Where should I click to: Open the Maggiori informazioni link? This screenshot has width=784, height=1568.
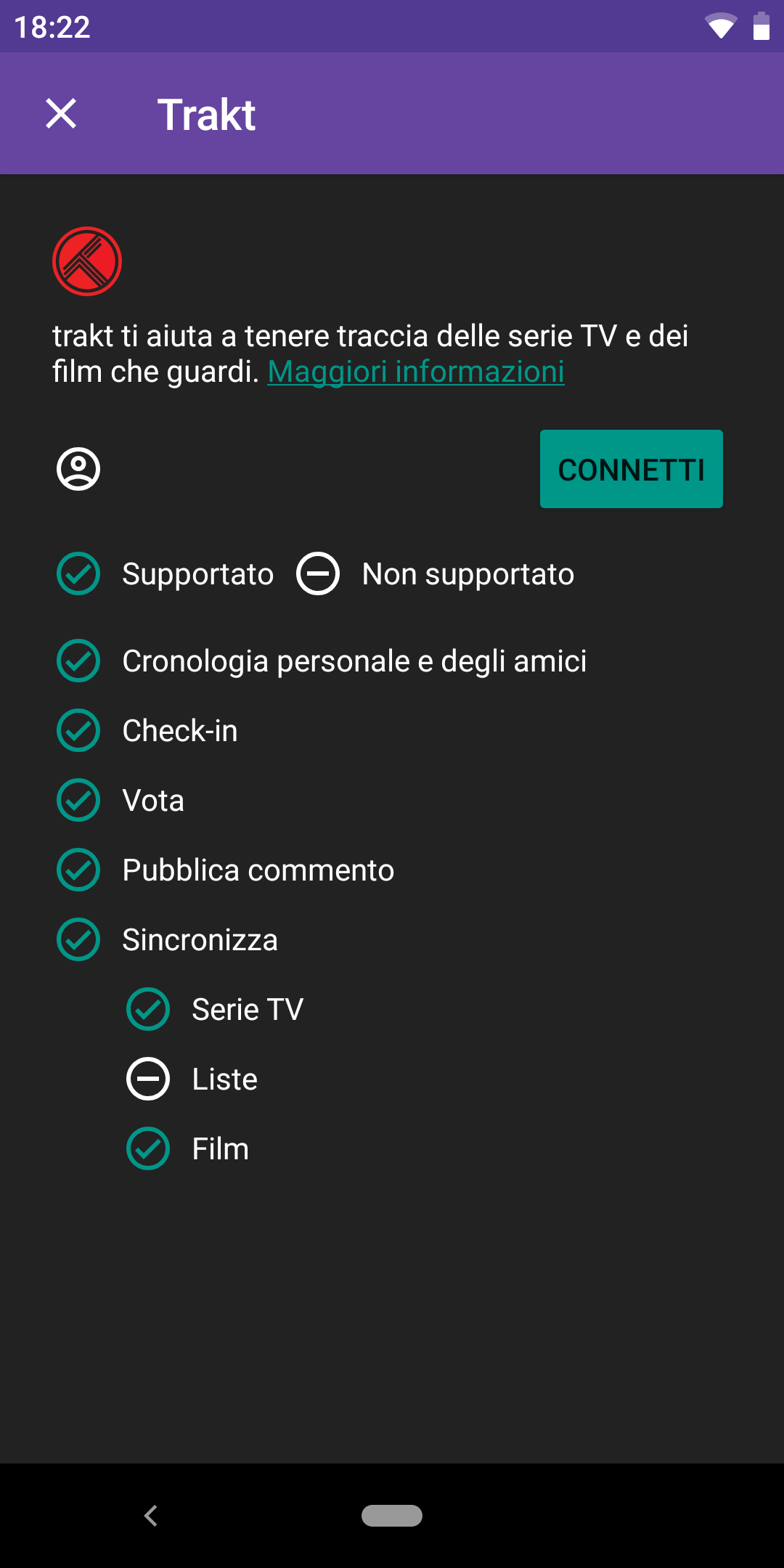tap(416, 372)
